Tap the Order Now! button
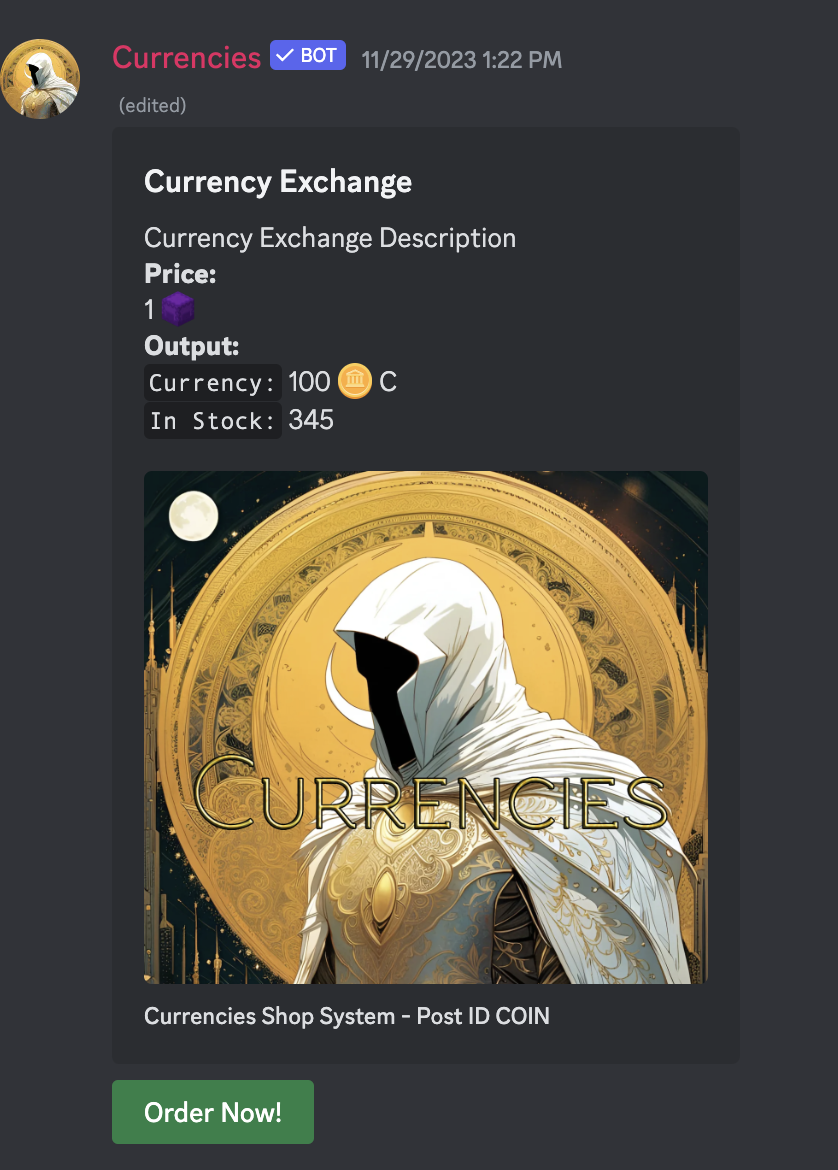The width and height of the screenshot is (838, 1170). point(212,1112)
